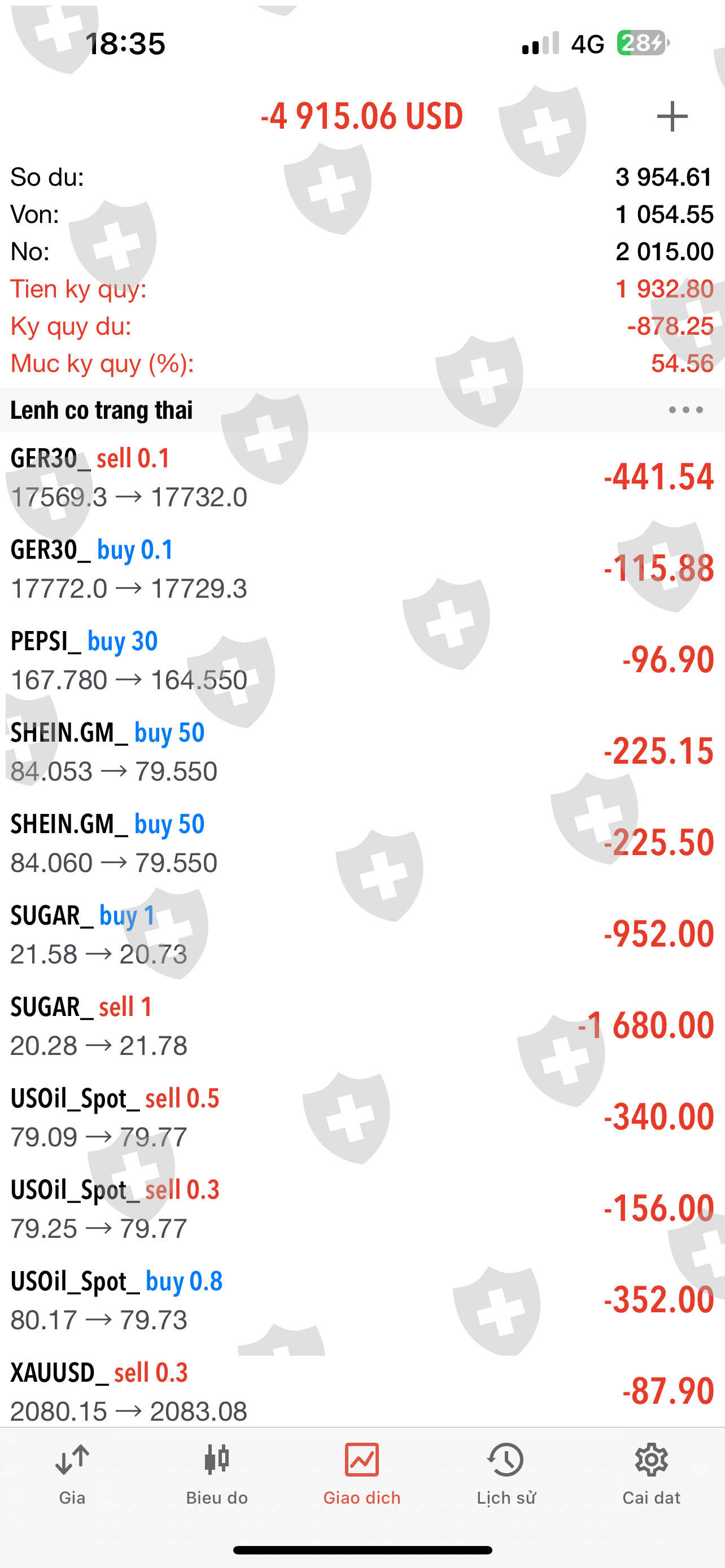The image size is (725, 1568).
Task: Select the PEPSI_ buy 30 position
Action: [362, 660]
